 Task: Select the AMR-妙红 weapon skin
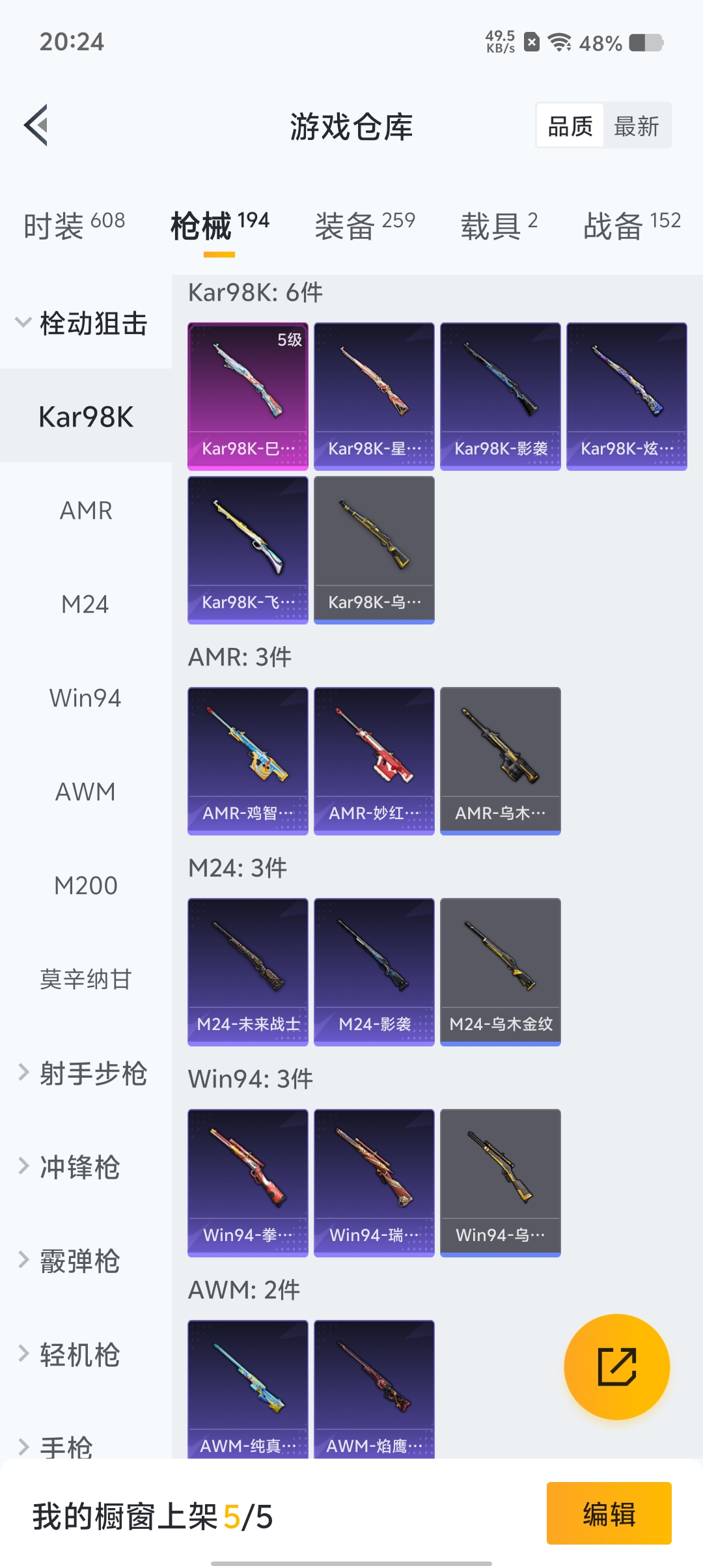374,759
